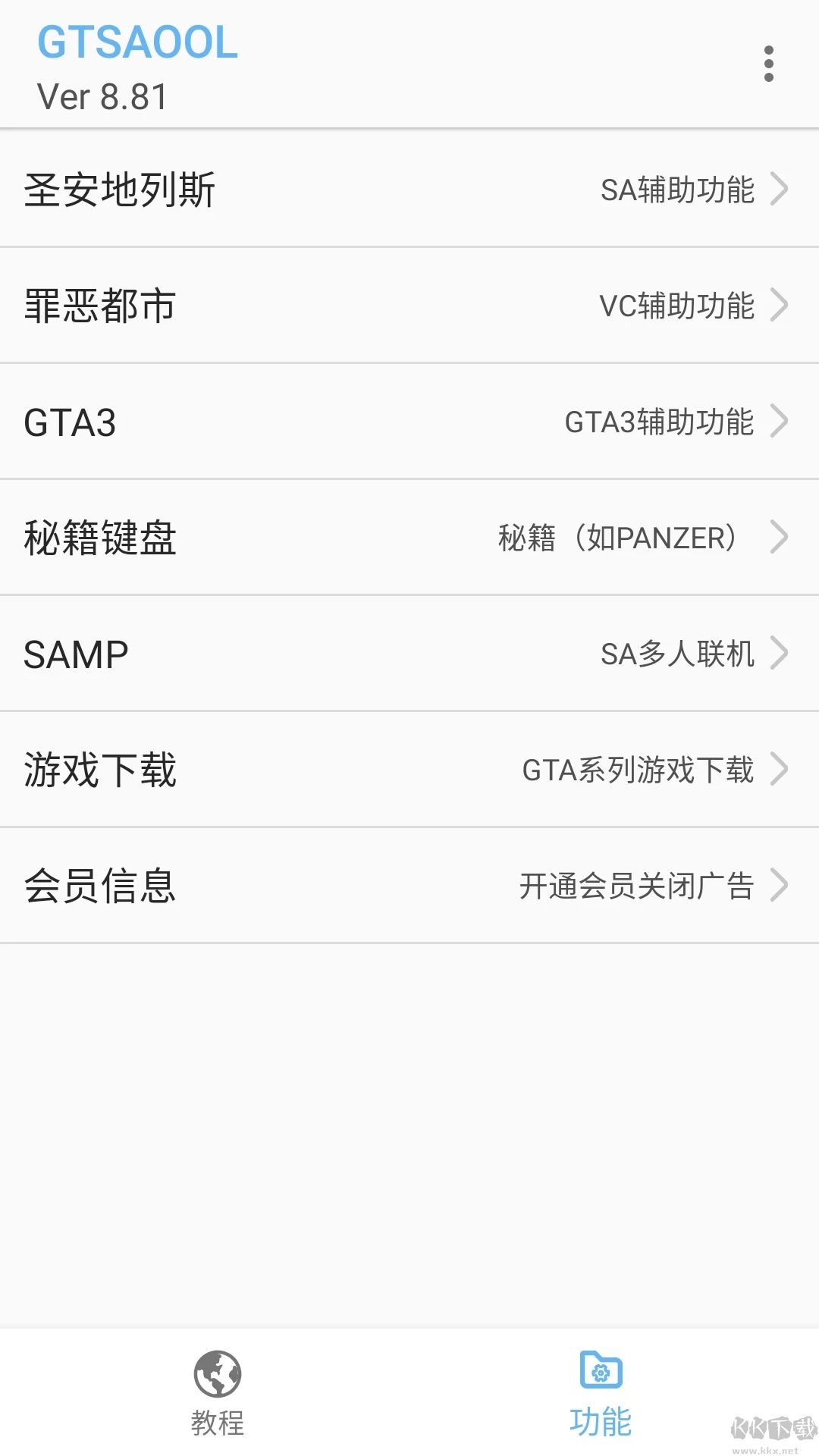Open GTA3辅助功能 row
The height and width of the screenshot is (1456, 819).
pyautogui.click(x=409, y=422)
